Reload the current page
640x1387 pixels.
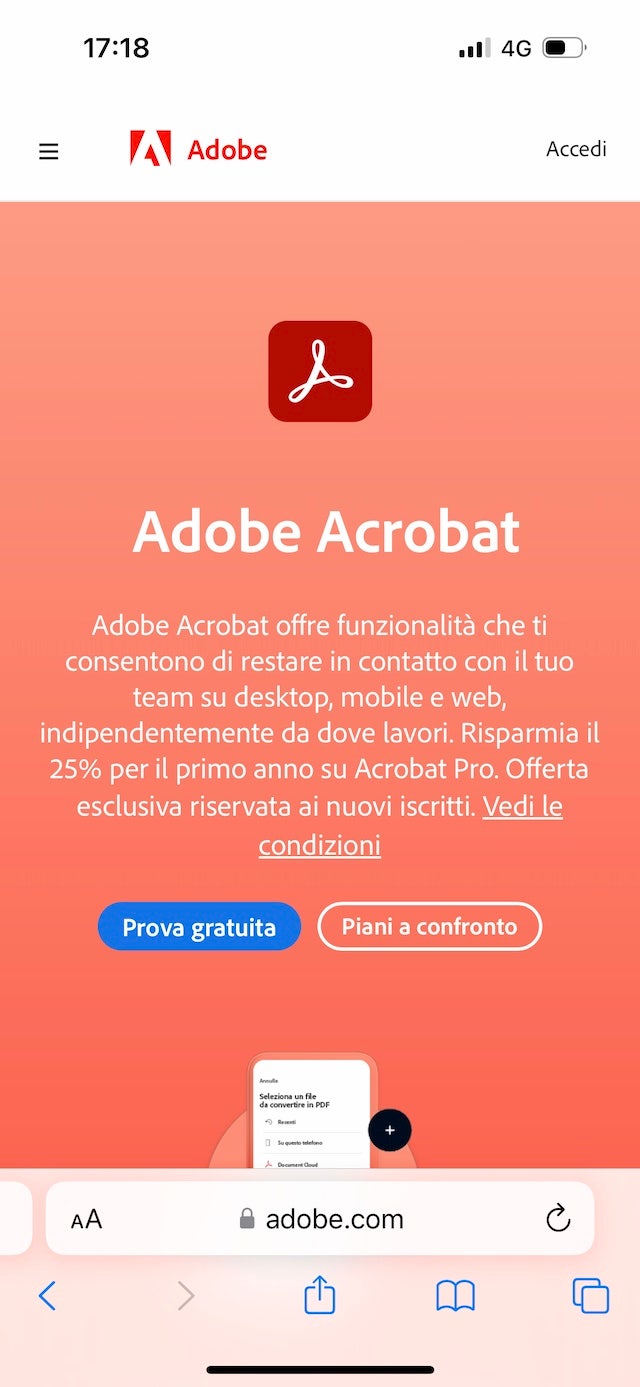click(x=558, y=1218)
